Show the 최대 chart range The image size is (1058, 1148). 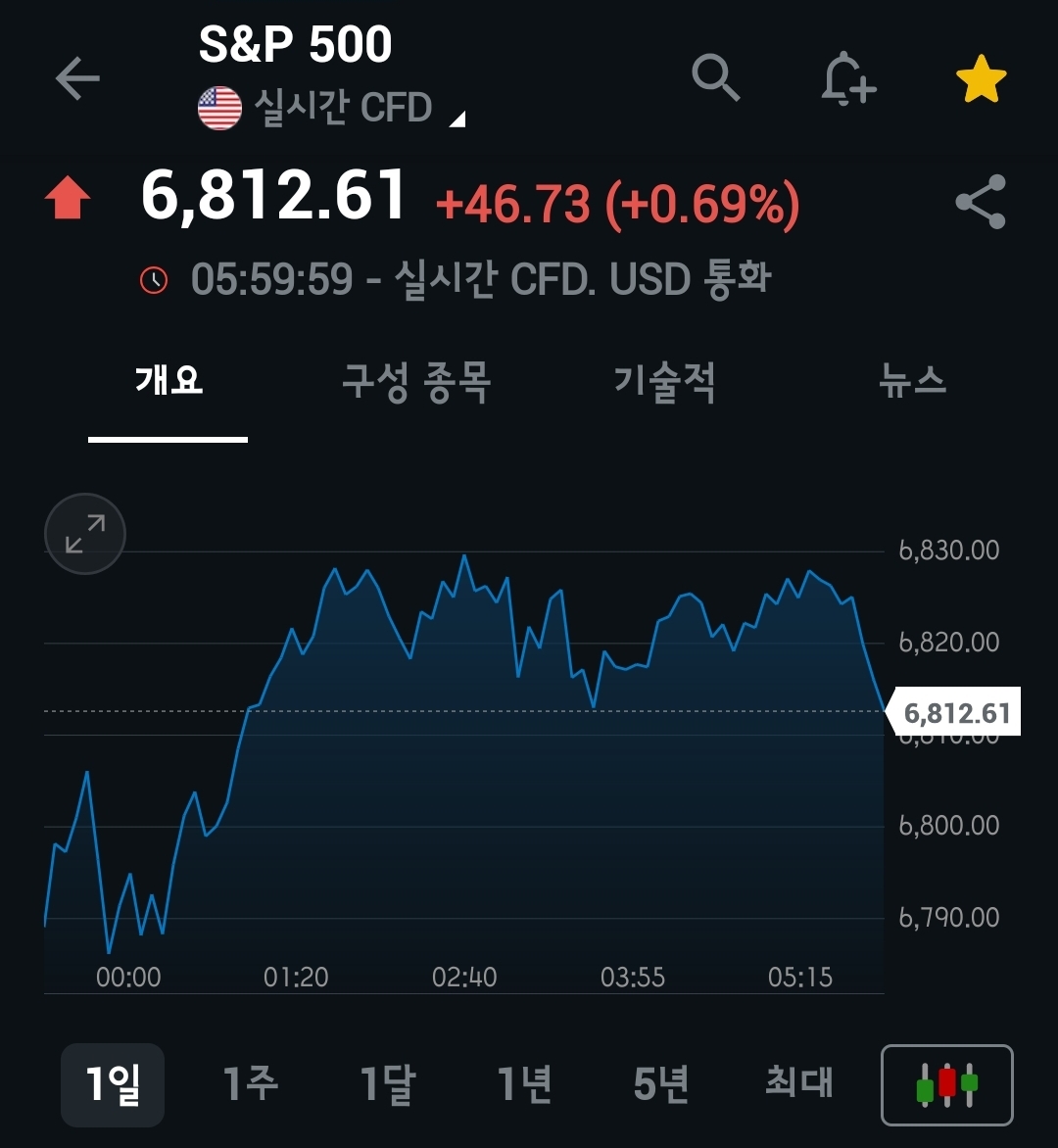pos(798,1084)
